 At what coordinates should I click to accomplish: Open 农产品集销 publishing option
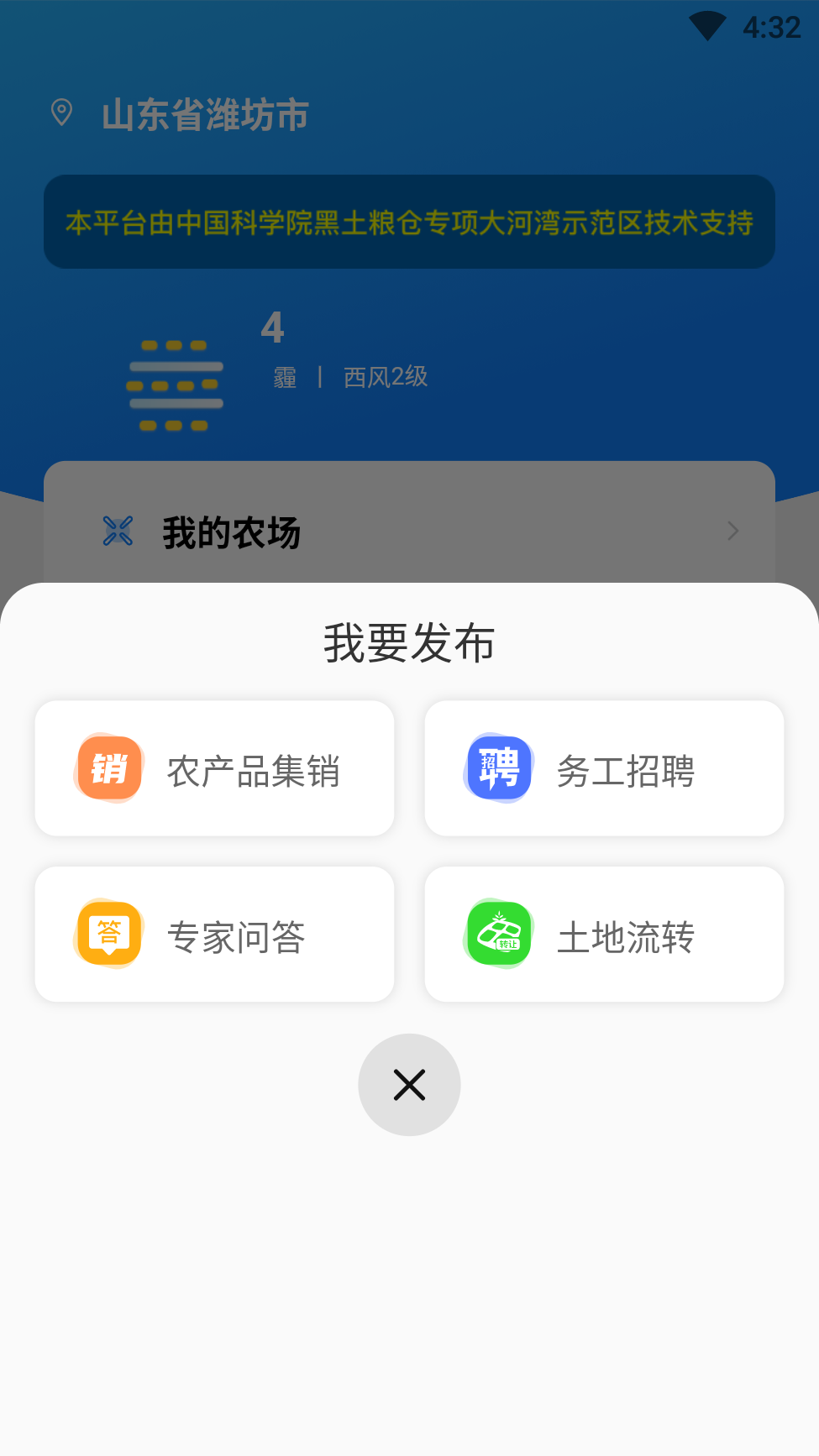[214, 767]
